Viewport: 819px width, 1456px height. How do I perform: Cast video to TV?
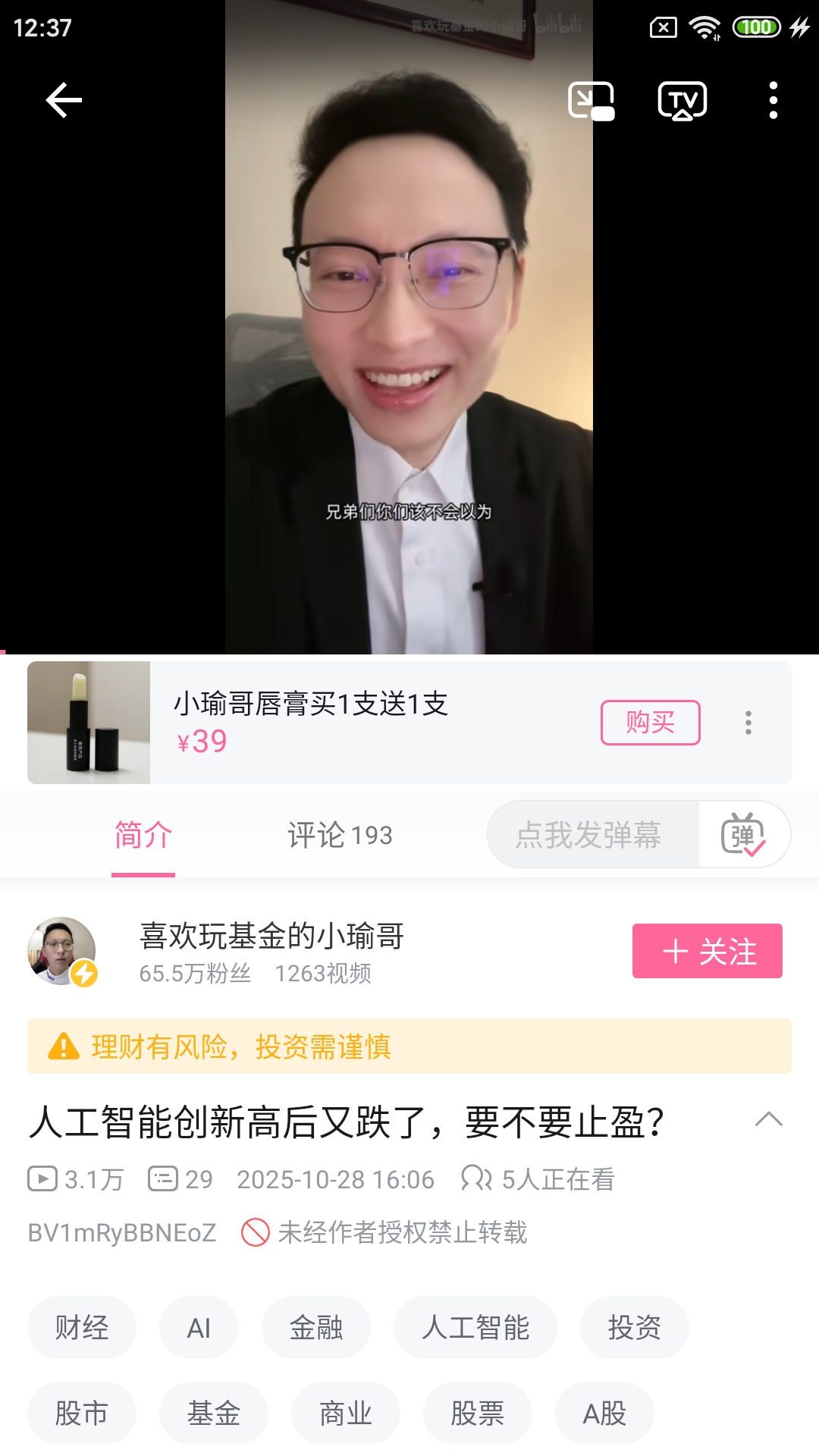(x=682, y=101)
